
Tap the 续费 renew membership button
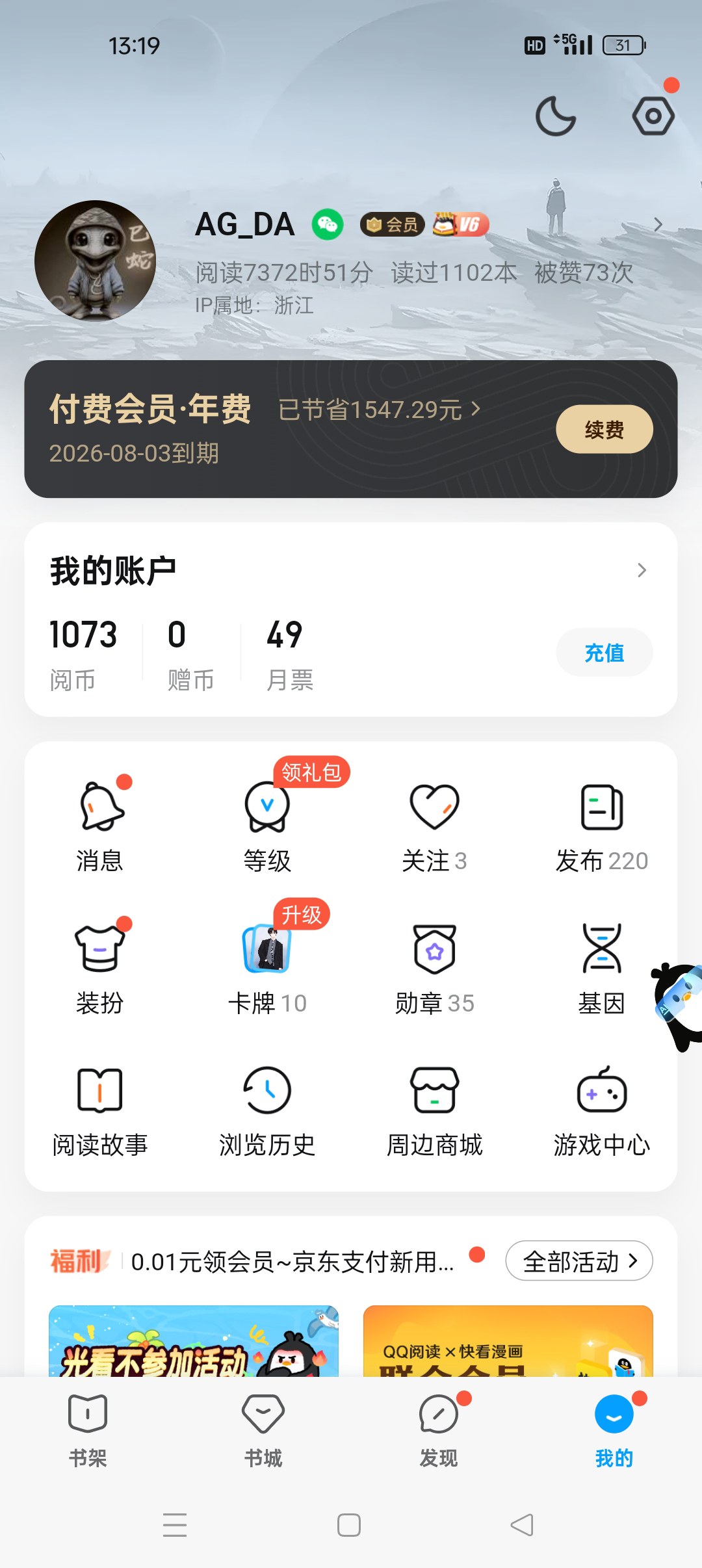click(x=604, y=429)
